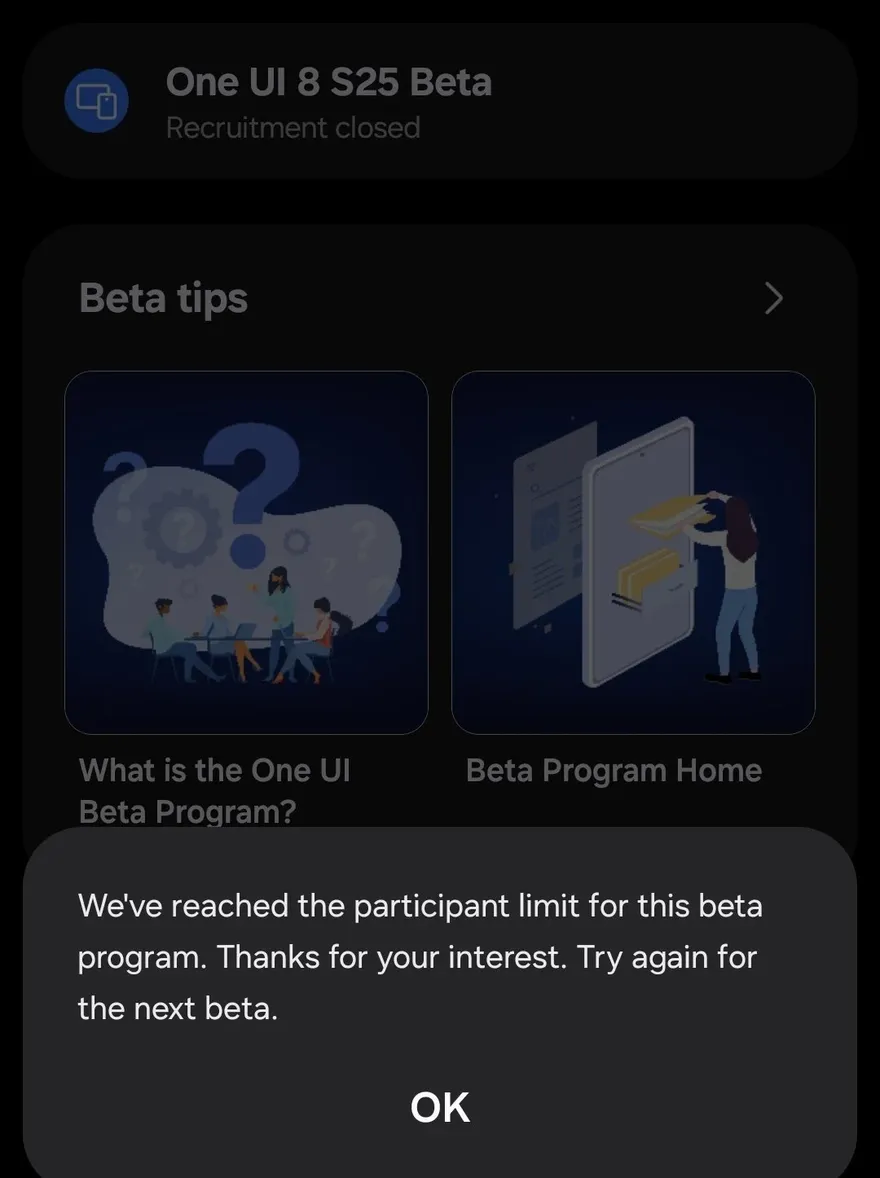
Task: Select the One UI 8 S25 Beta title row
Action: [x=329, y=81]
